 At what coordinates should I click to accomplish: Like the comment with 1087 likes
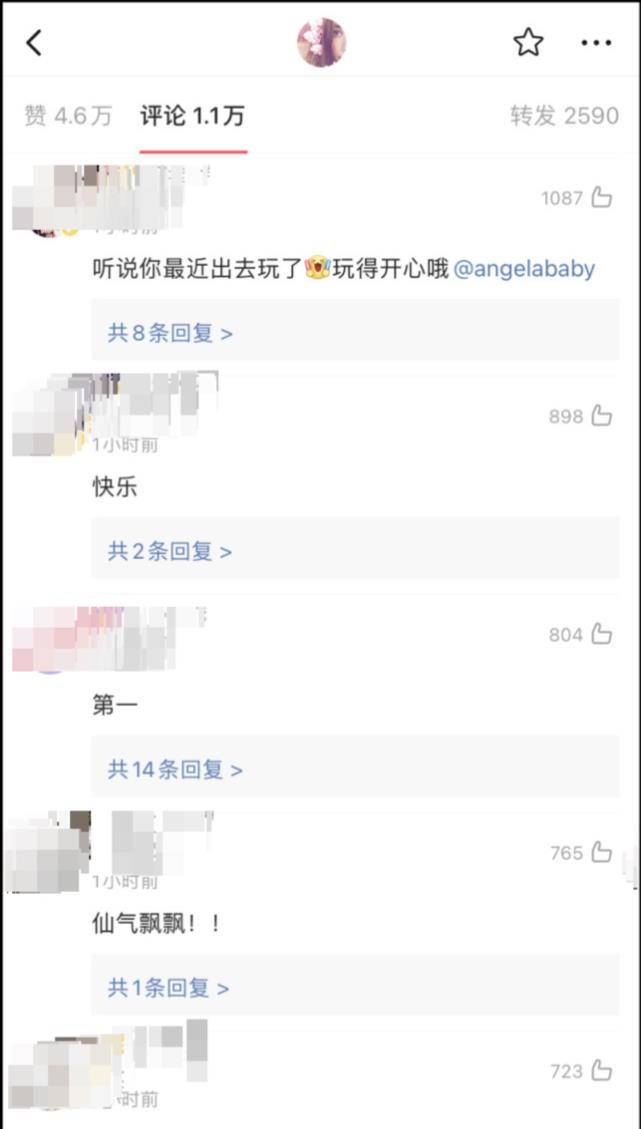[601, 197]
